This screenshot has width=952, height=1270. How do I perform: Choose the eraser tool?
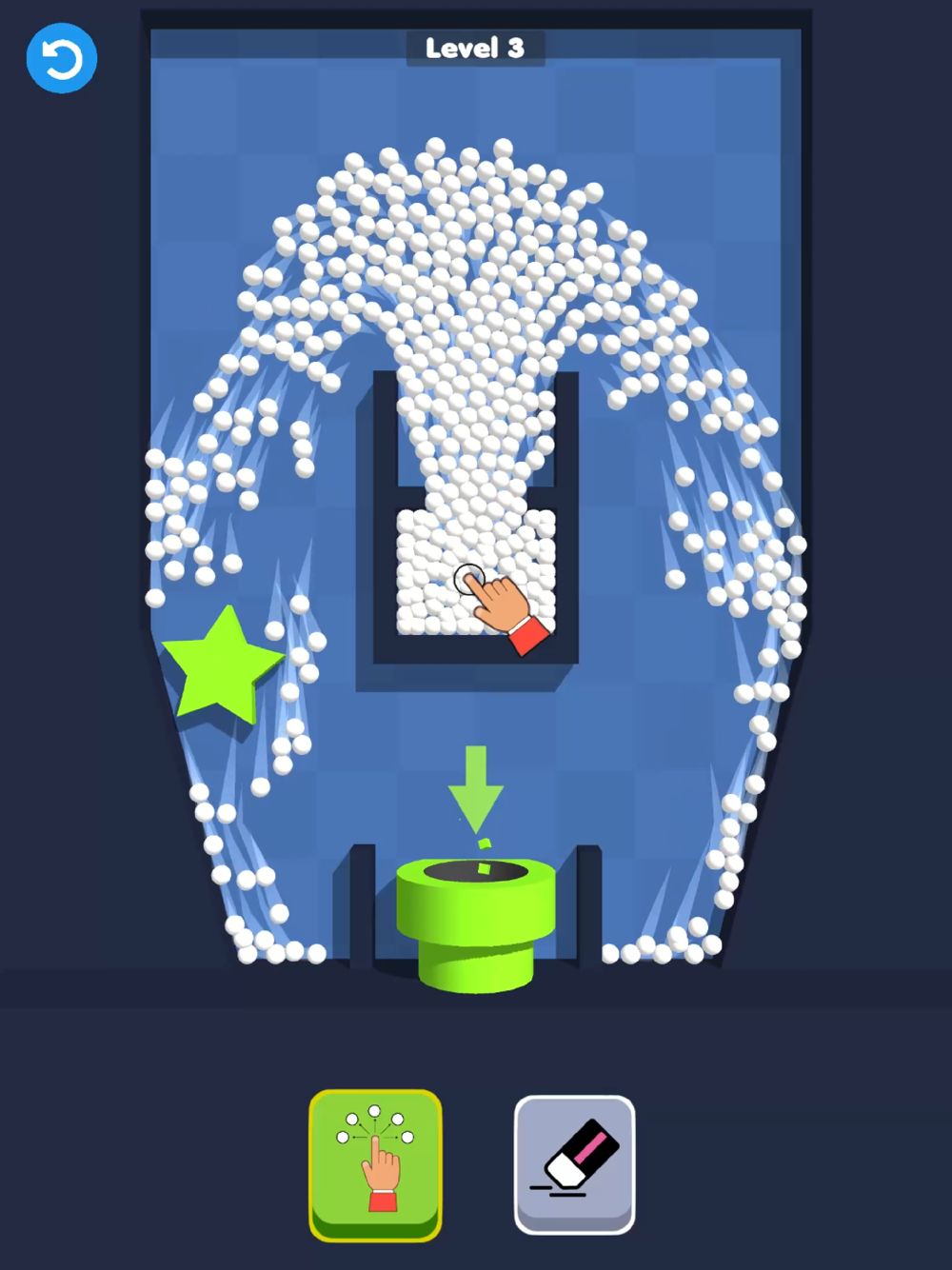coord(574,1163)
